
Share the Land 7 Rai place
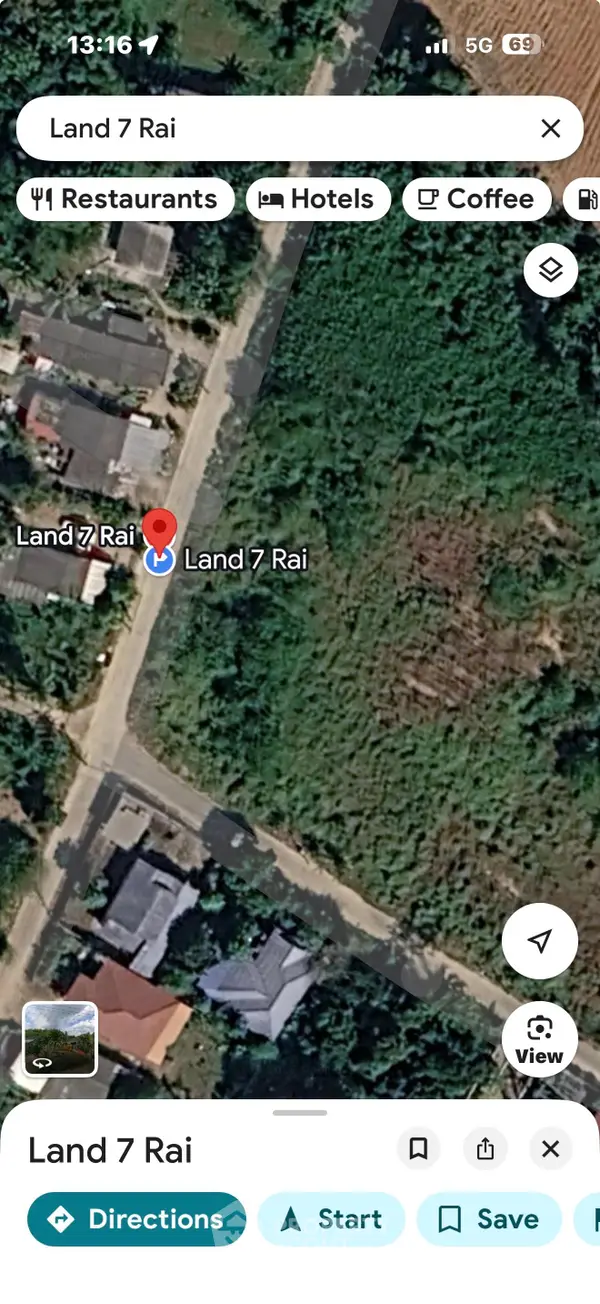(x=485, y=1149)
